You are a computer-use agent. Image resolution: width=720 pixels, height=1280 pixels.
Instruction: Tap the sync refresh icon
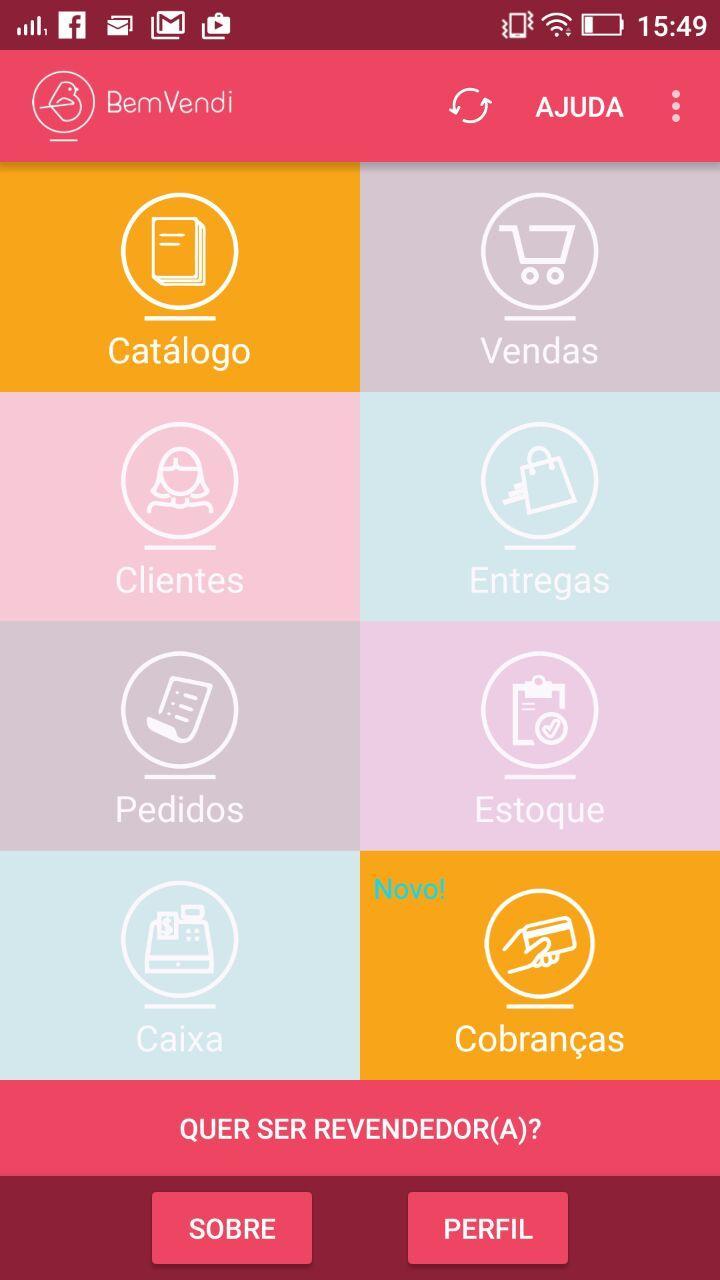point(470,106)
